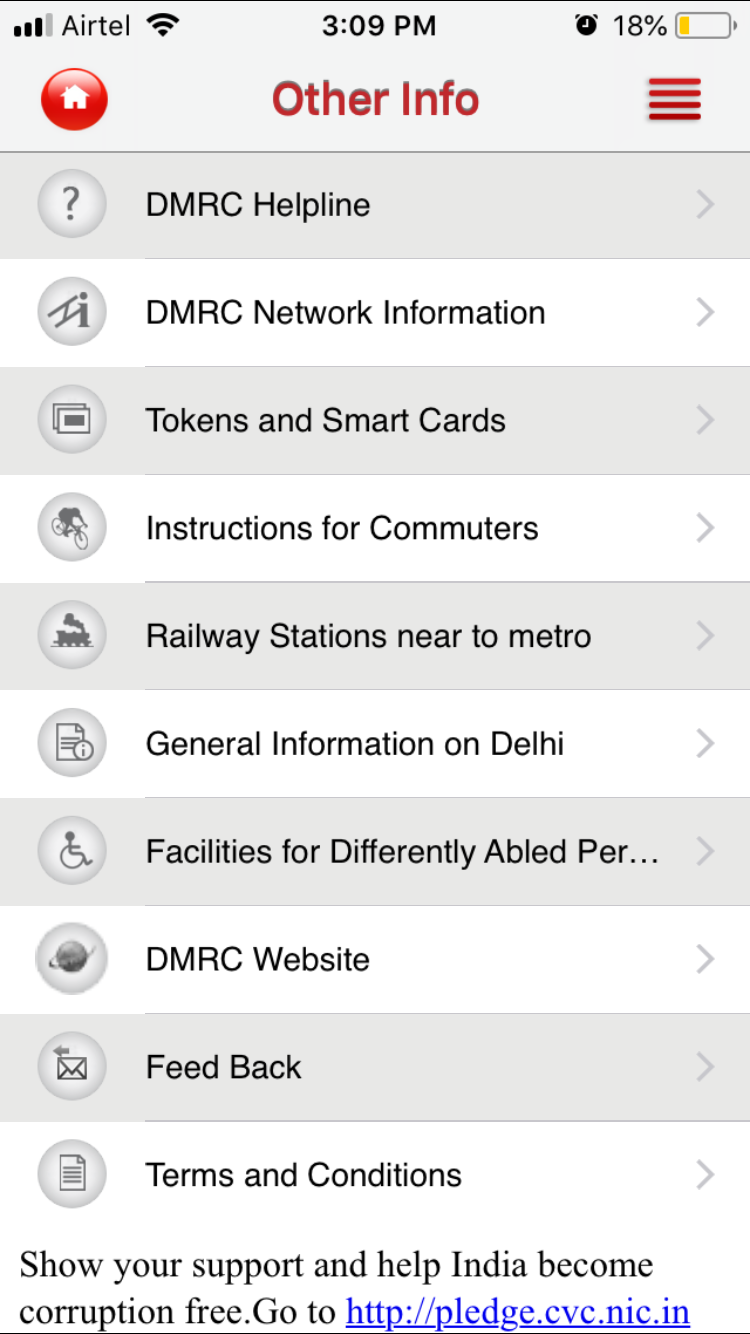Tap the envelope icon next to Feed Back
Viewport: 750px width, 1334px height.
coord(71,1067)
